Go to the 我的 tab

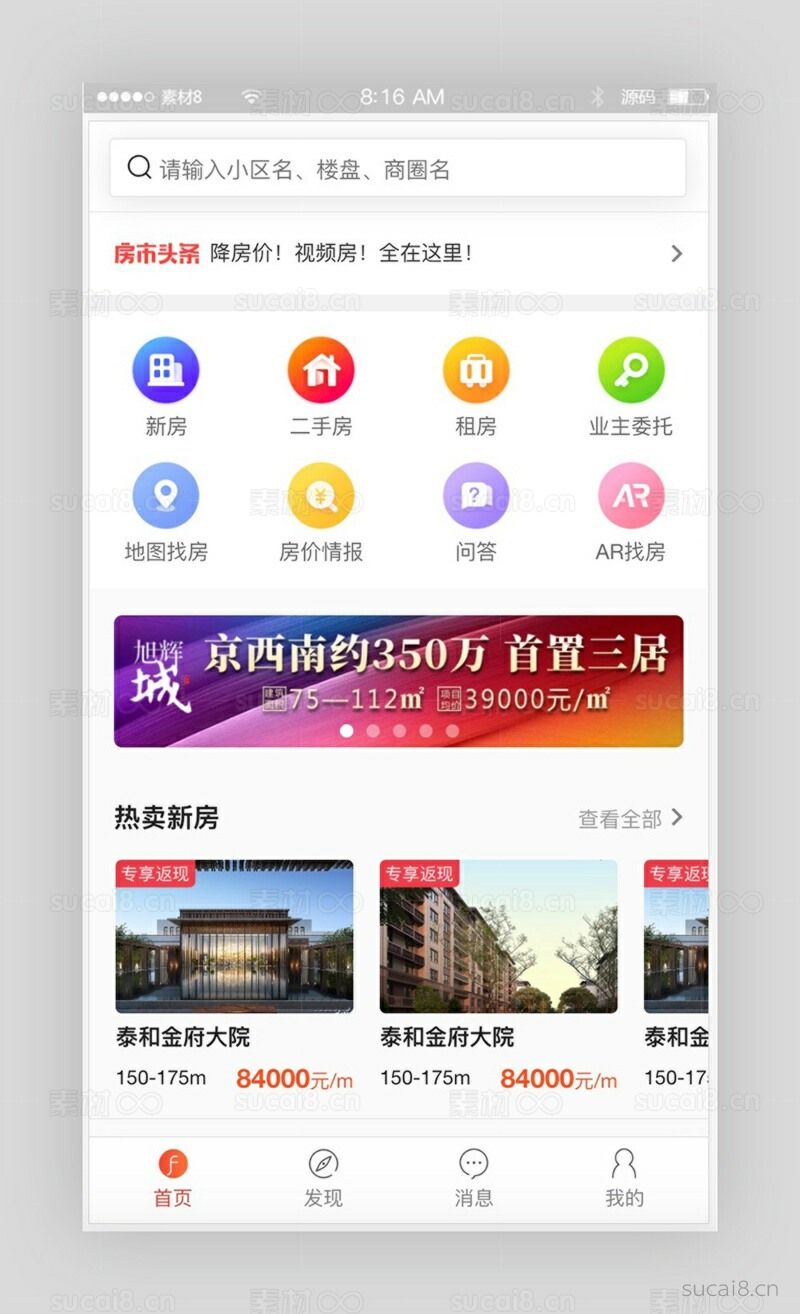(x=624, y=1179)
